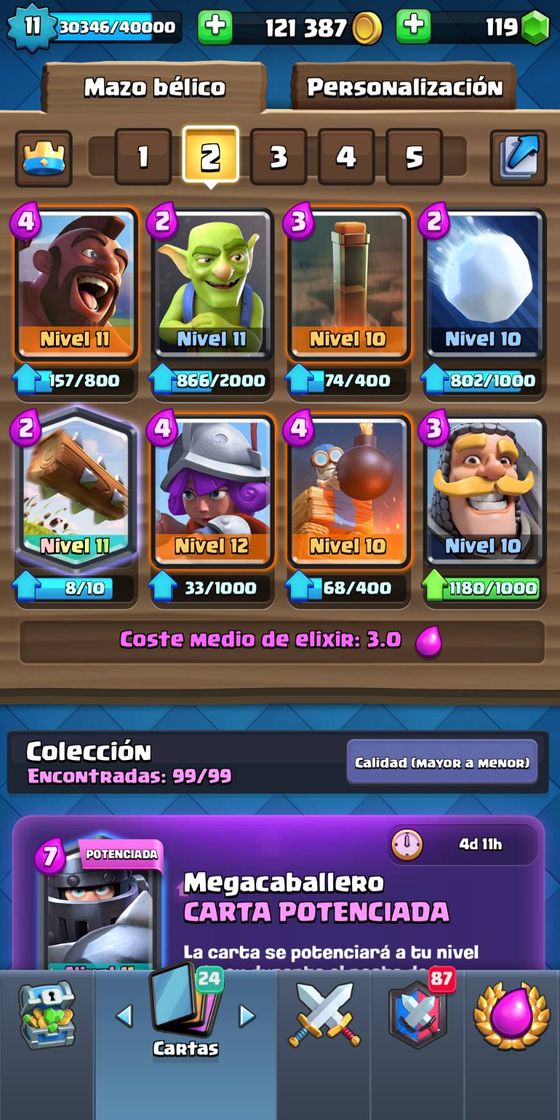Select deck slot 3
This screenshot has width=560, height=1120.
click(x=278, y=157)
